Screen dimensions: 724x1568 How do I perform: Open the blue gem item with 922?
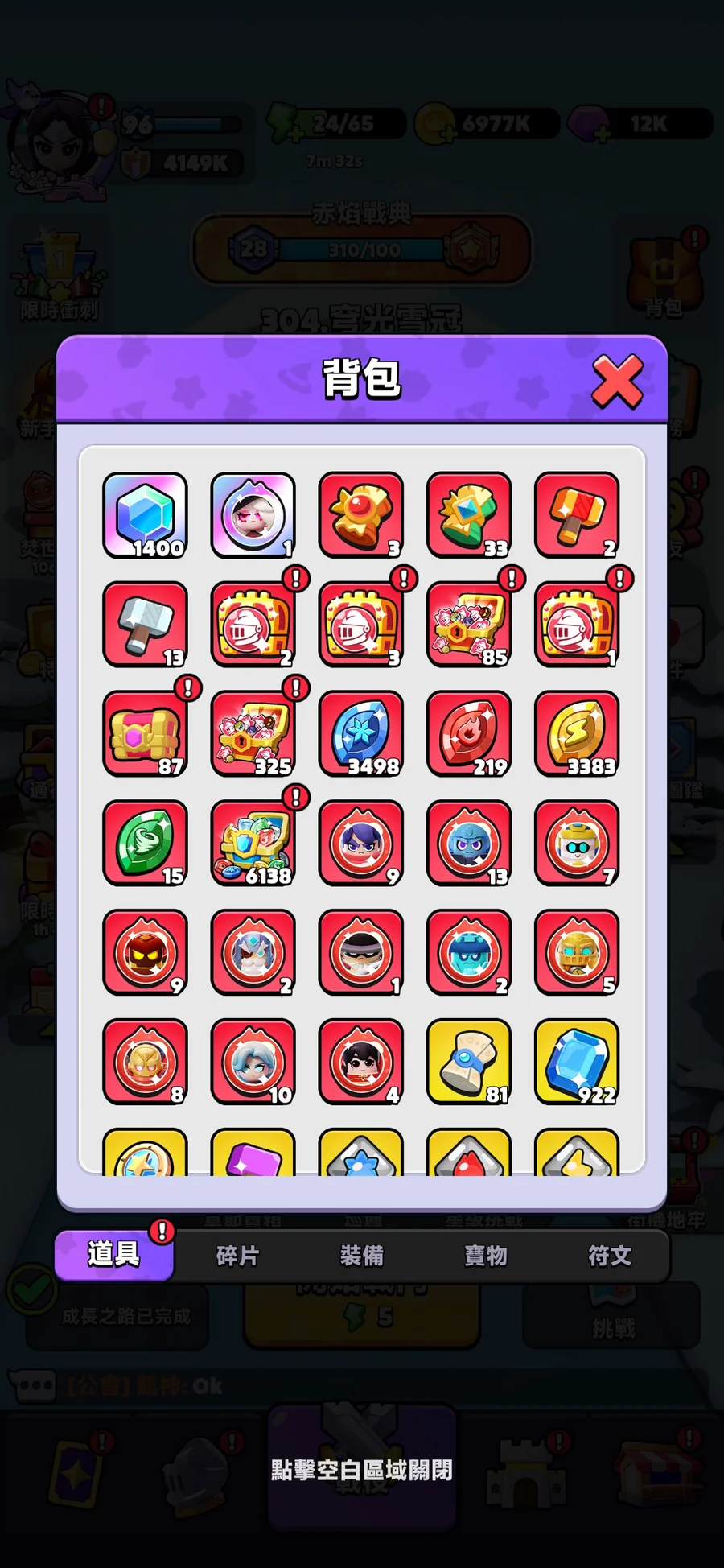point(577,1062)
